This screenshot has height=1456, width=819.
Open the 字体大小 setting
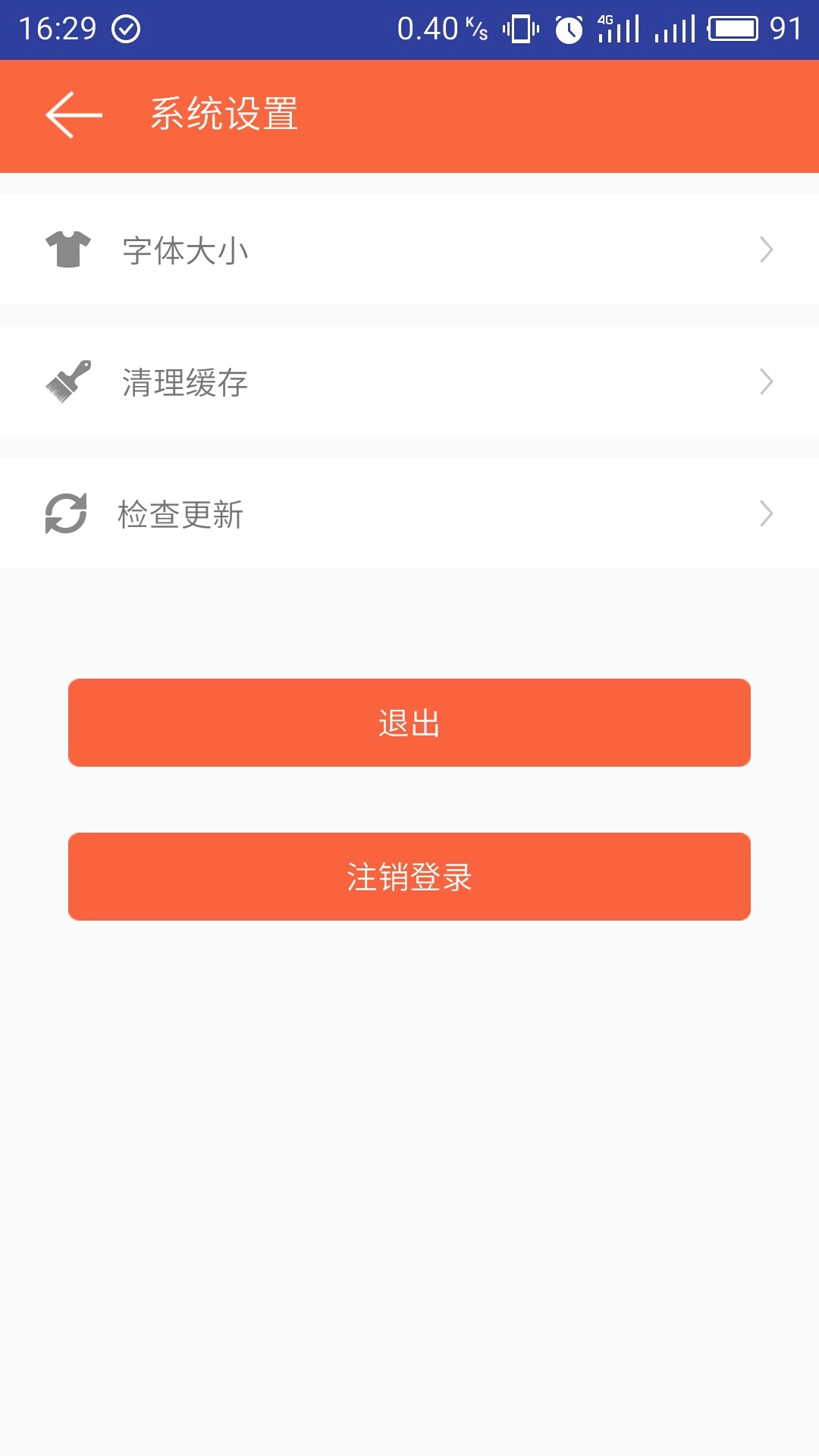click(409, 250)
